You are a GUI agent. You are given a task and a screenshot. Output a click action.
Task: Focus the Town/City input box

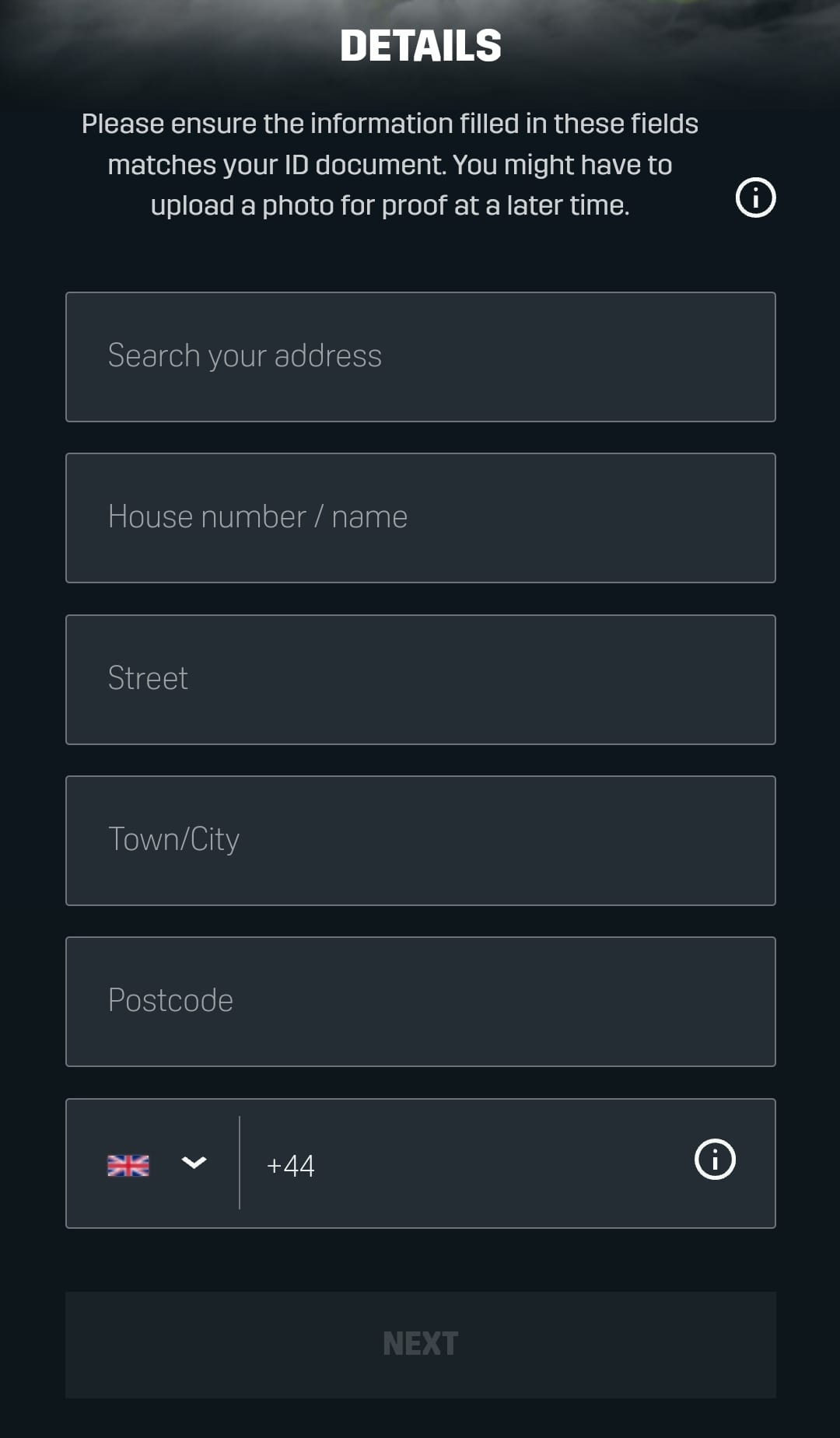(420, 839)
